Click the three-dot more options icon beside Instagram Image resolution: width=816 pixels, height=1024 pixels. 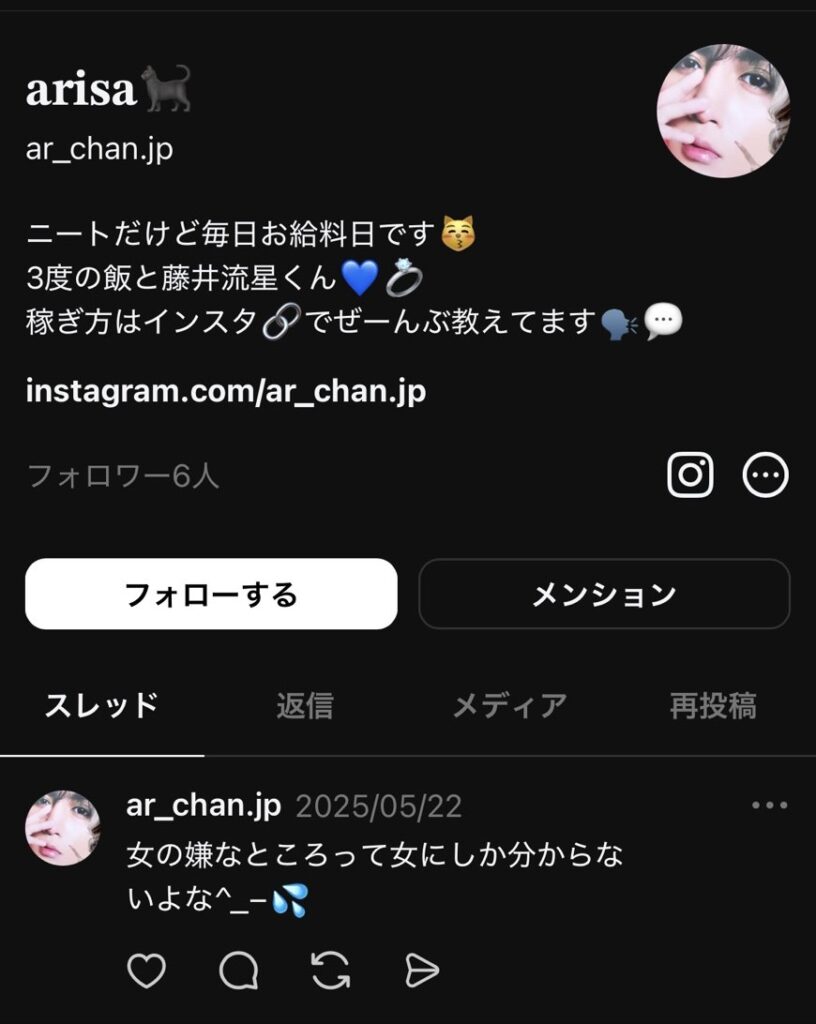pos(766,475)
